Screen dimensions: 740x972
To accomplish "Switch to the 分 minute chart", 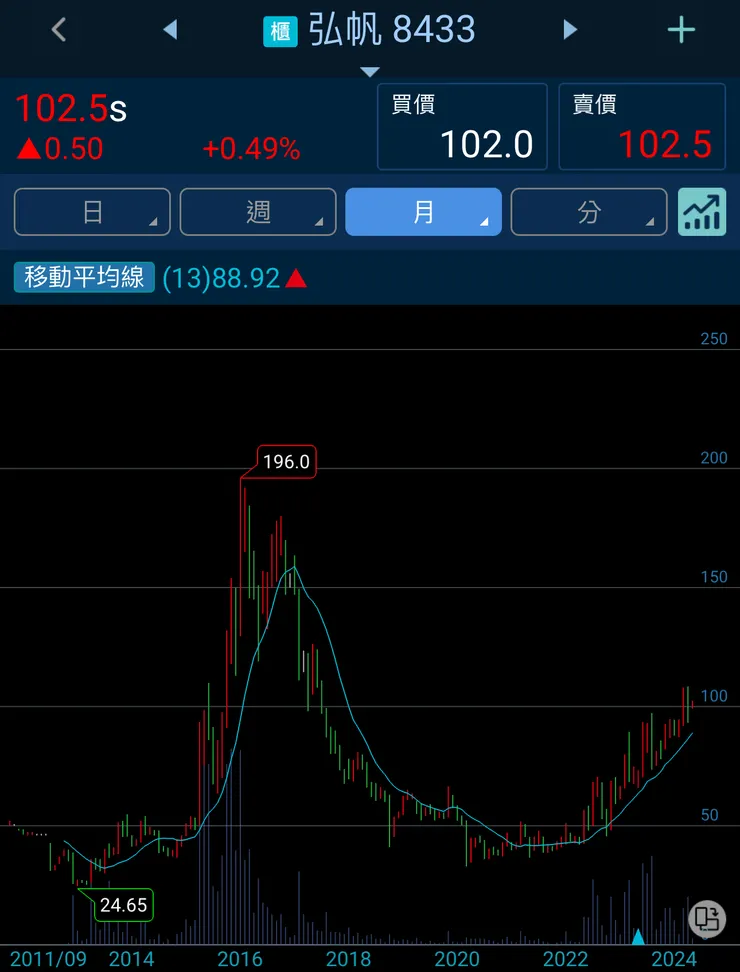I will (589, 212).
